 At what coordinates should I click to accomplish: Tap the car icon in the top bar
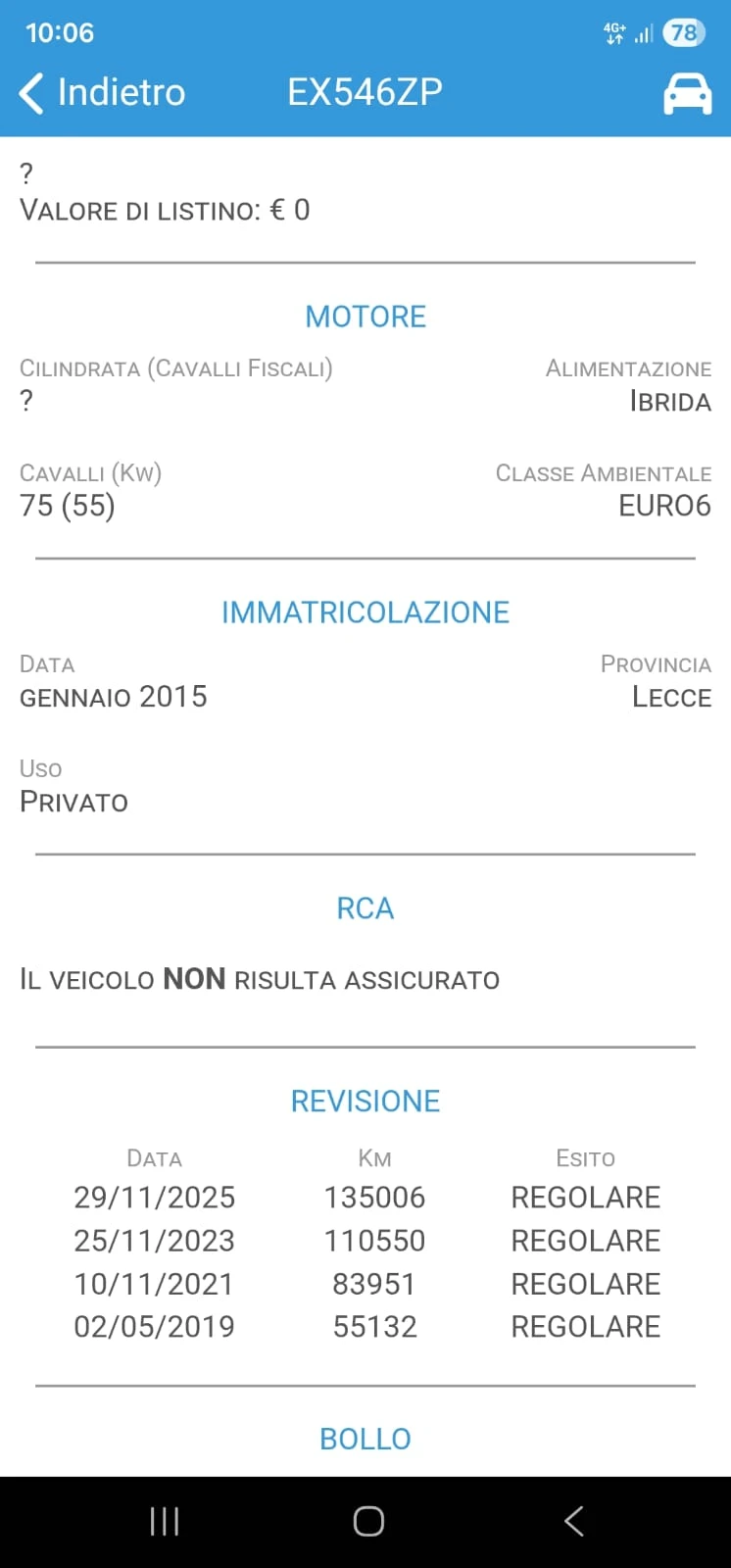point(687,92)
